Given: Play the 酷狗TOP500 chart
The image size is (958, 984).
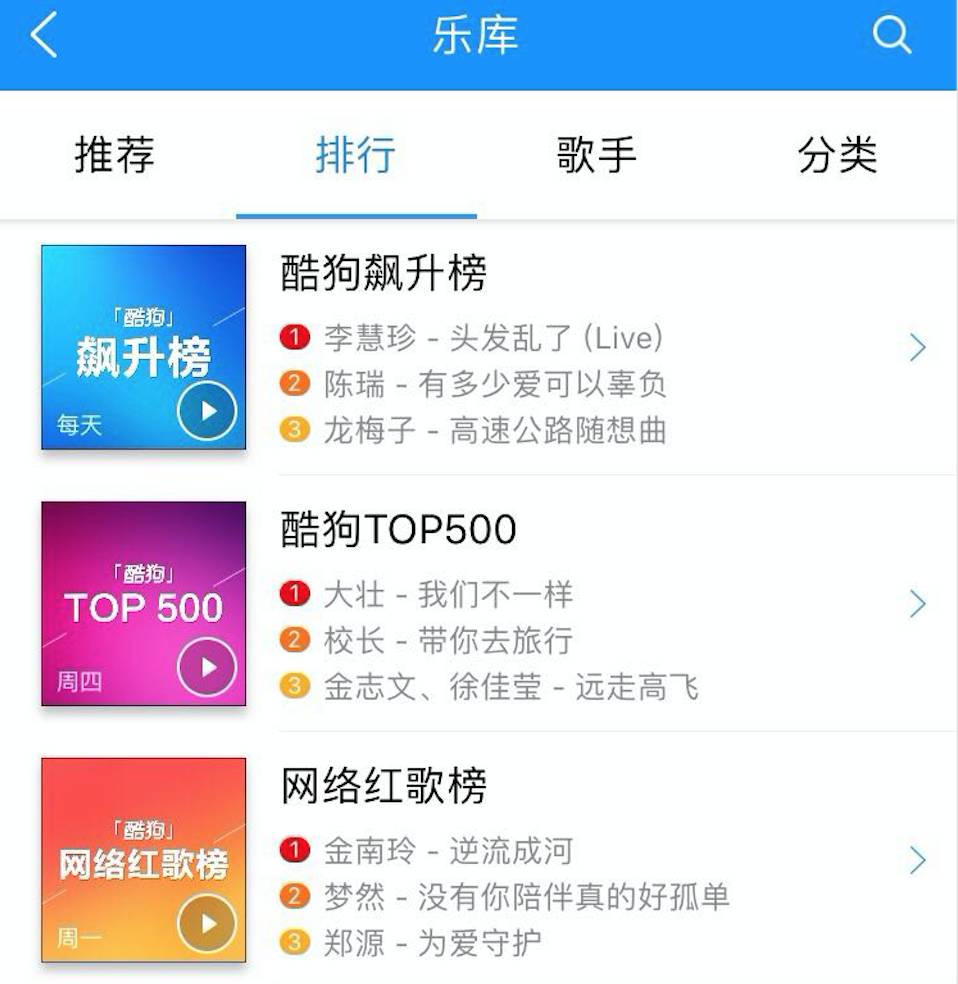Looking at the screenshot, I should [207, 667].
